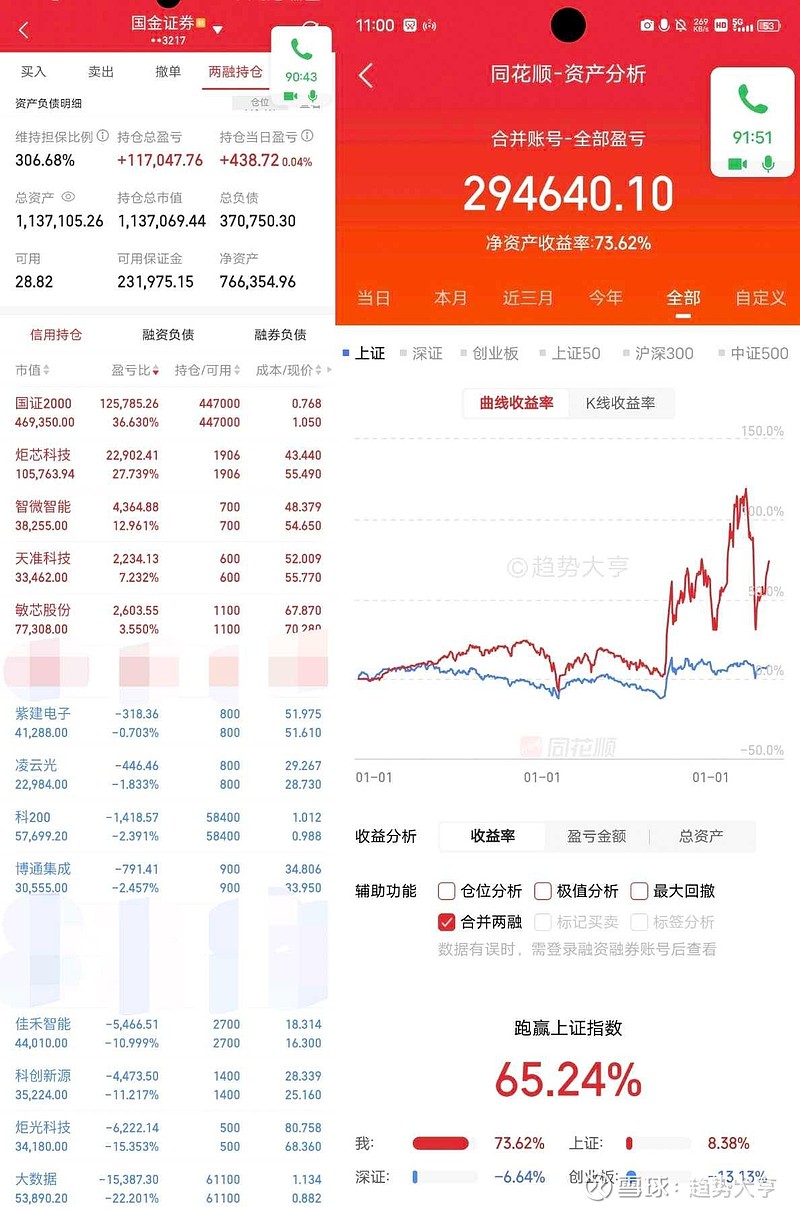Enable the 仓位分析 checkbox
This screenshot has width=800, height=1212.
[x=447, y=891]
